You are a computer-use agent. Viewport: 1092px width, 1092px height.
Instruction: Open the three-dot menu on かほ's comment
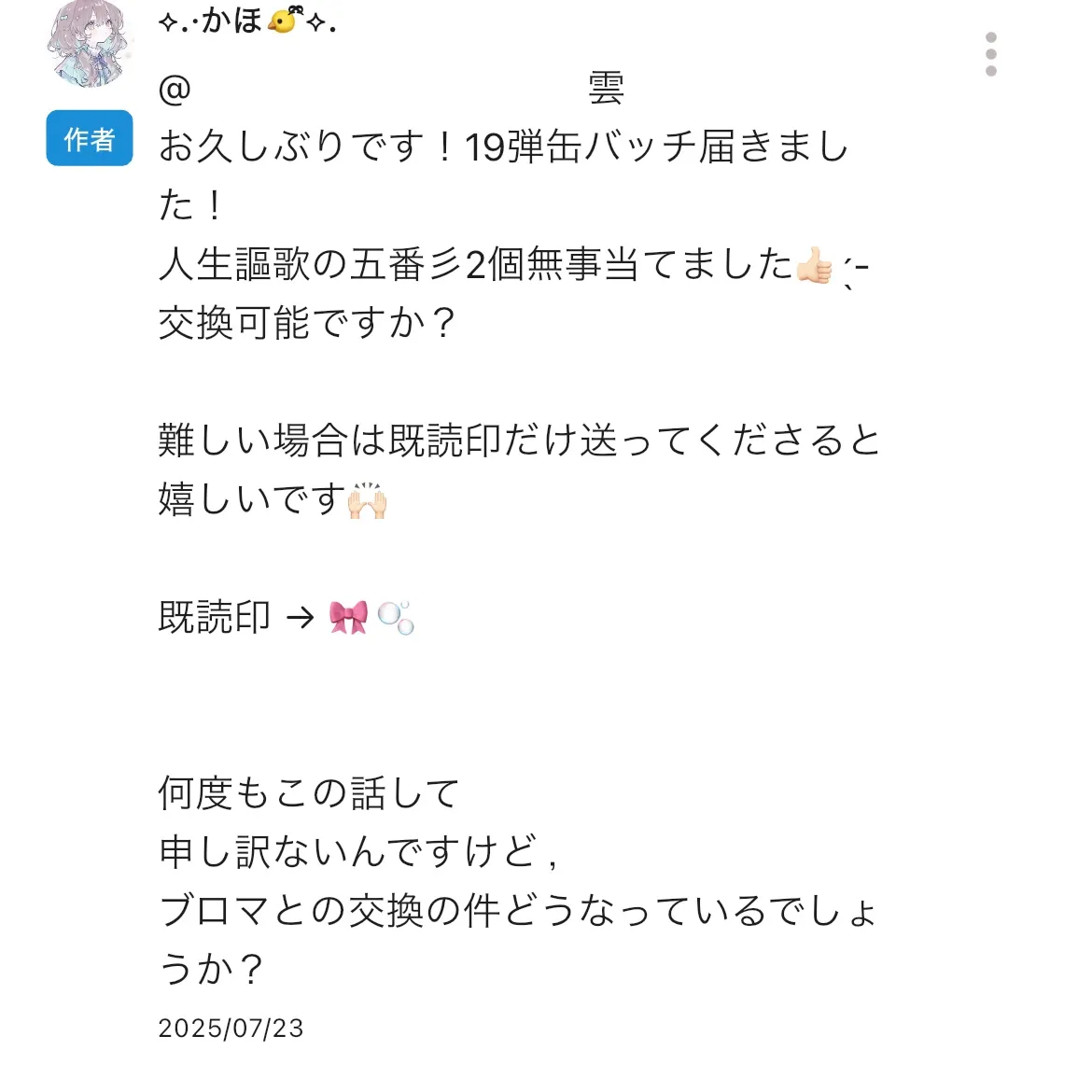[x=990, y=54]
